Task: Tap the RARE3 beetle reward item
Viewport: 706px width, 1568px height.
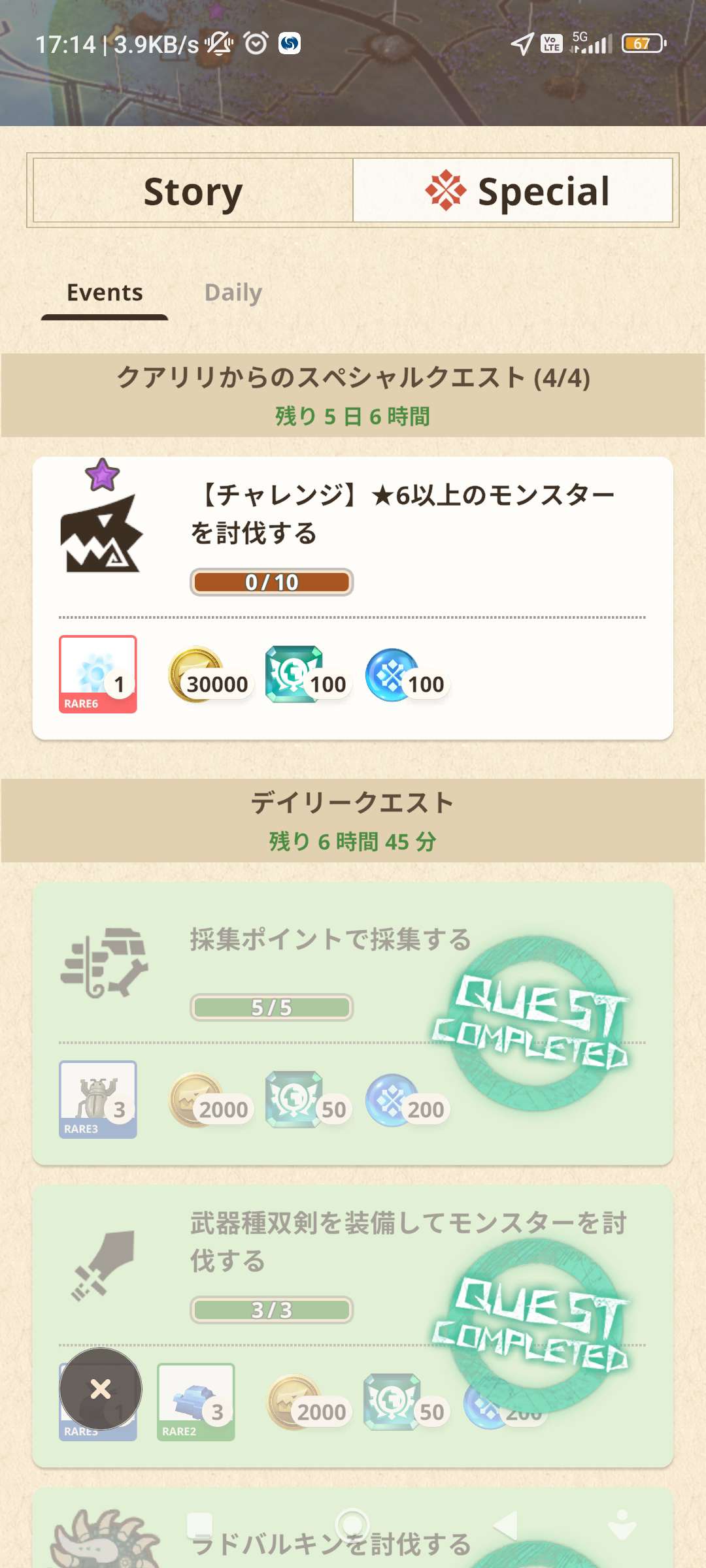Action: coord(98,1099)
